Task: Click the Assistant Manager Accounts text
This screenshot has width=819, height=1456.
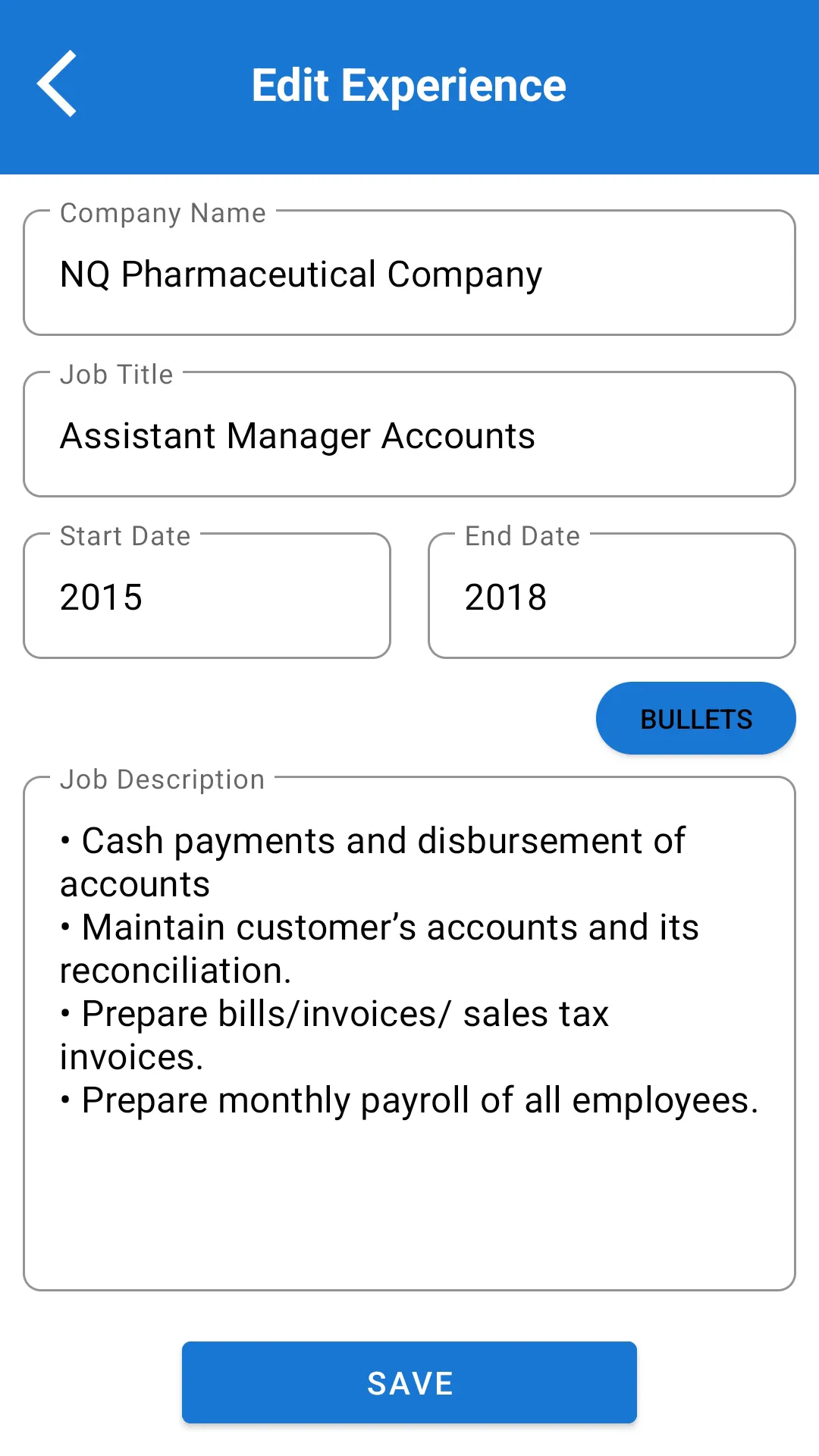Action: point(297,435)
